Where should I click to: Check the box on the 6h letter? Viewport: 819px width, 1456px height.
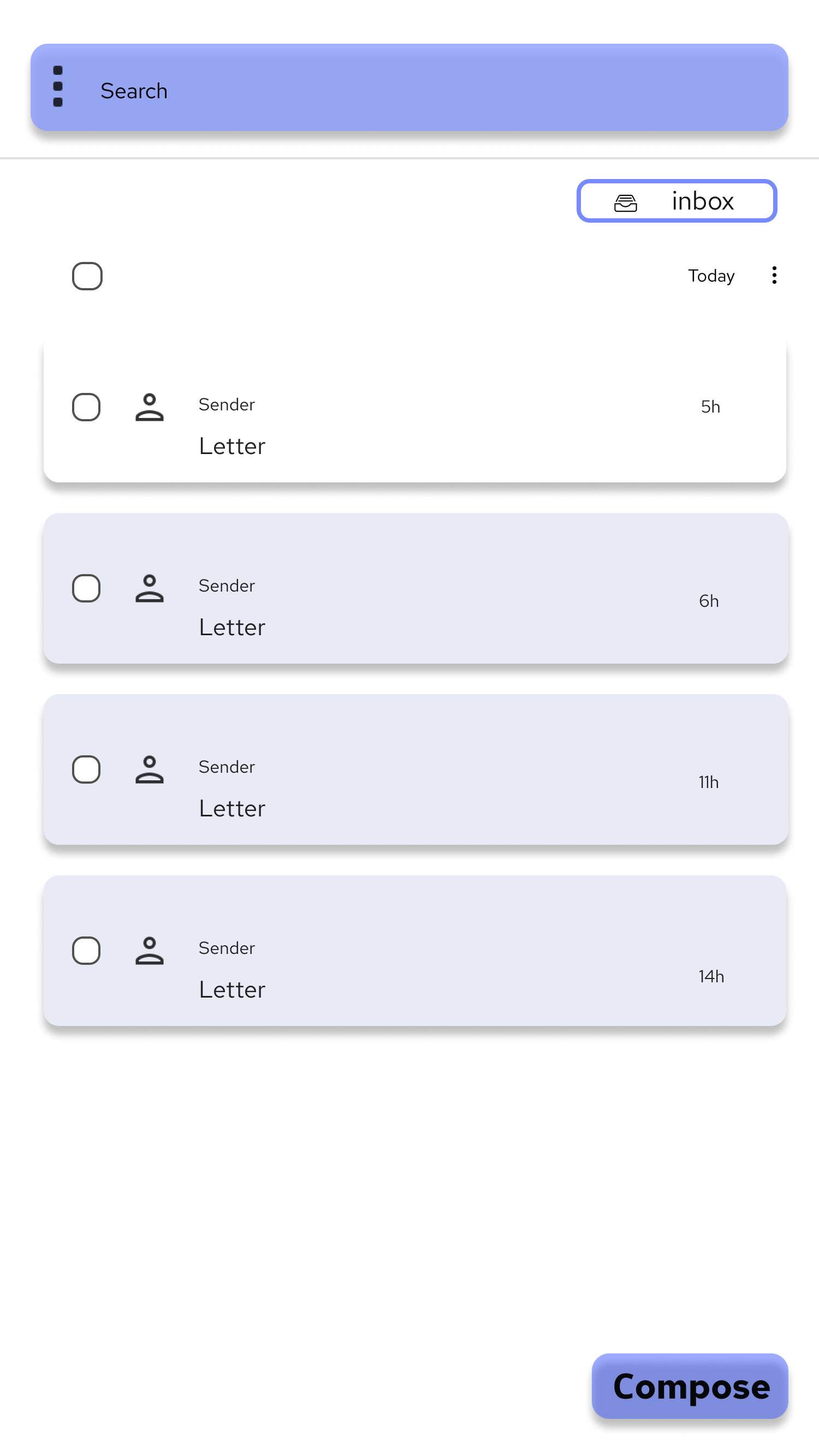[86, 588]
